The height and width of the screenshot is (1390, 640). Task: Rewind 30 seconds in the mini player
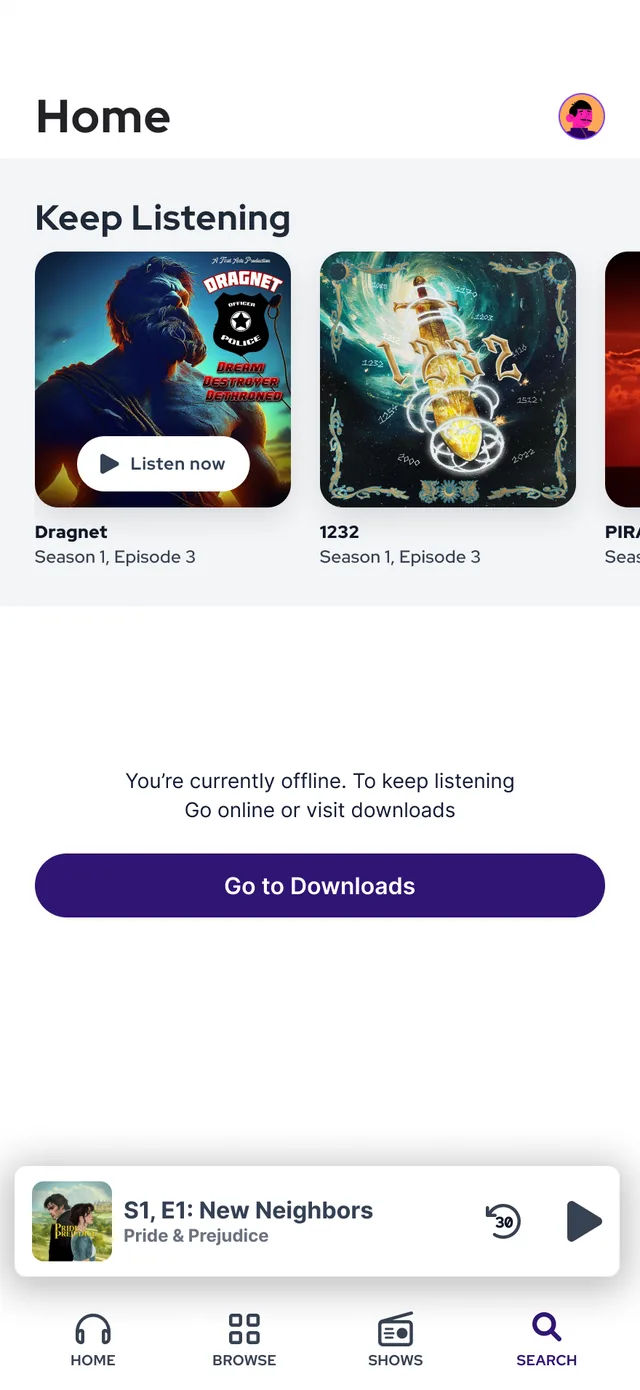[503, 1221]
